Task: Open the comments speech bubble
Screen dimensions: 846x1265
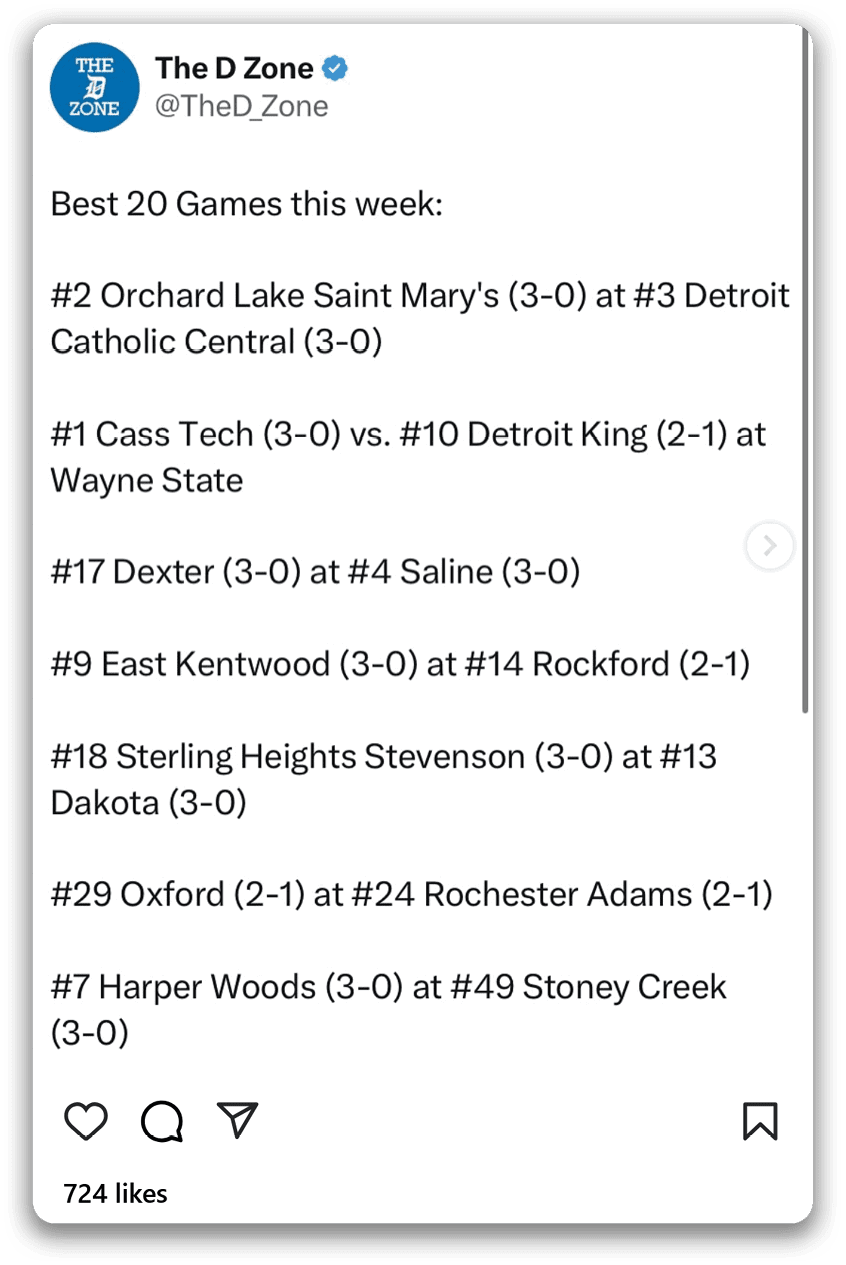Action: tap(162, 1121)
